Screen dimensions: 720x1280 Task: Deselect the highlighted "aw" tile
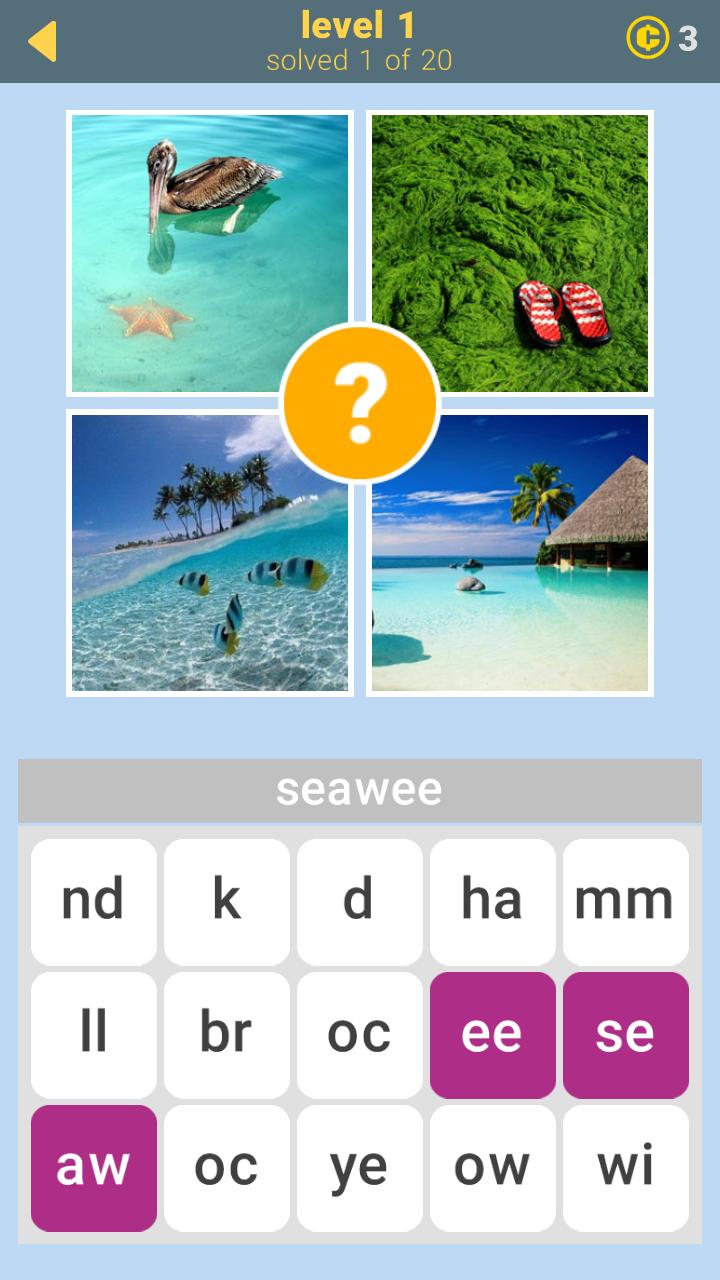[x=94, y=1167]
